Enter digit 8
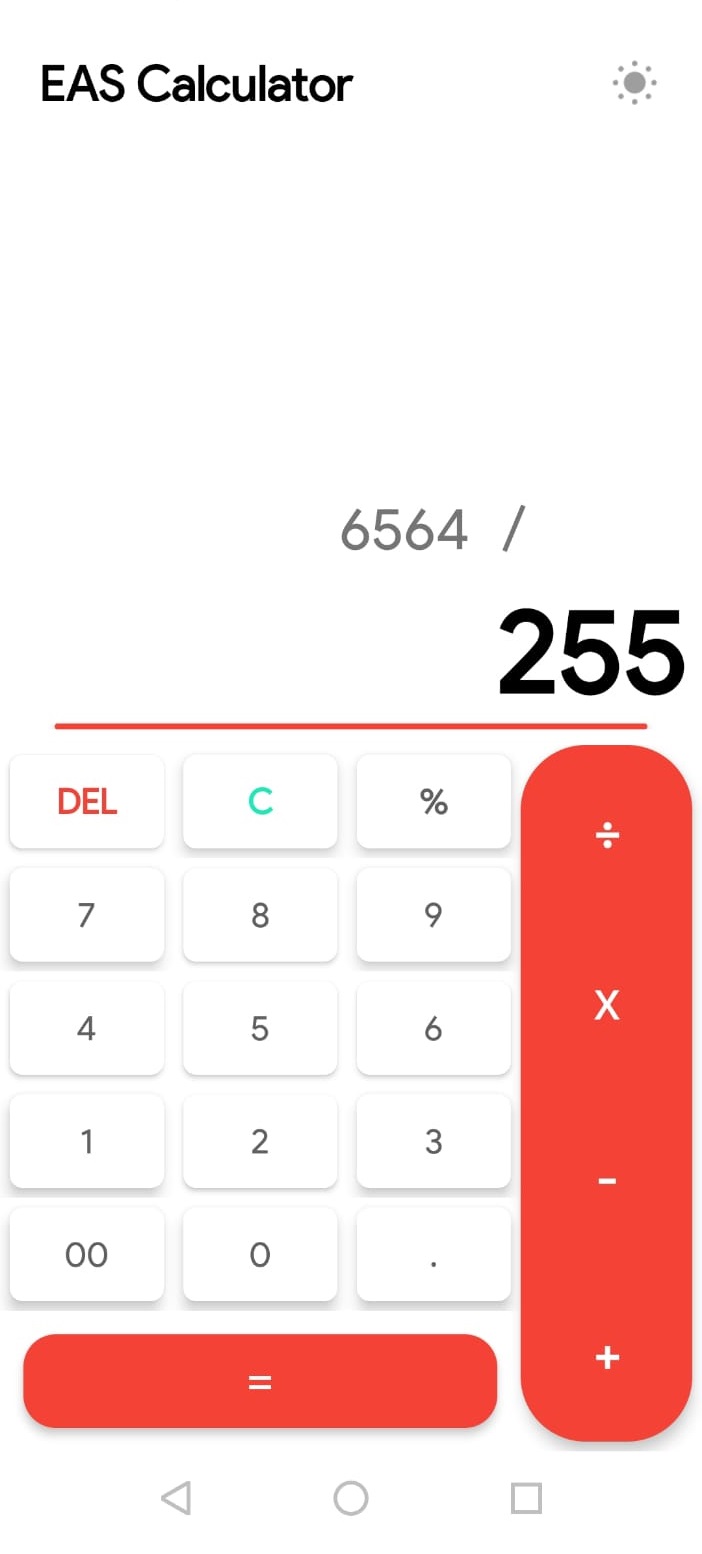The width and height of the screenshot is (702, 1554). click(x=260, y=914)
